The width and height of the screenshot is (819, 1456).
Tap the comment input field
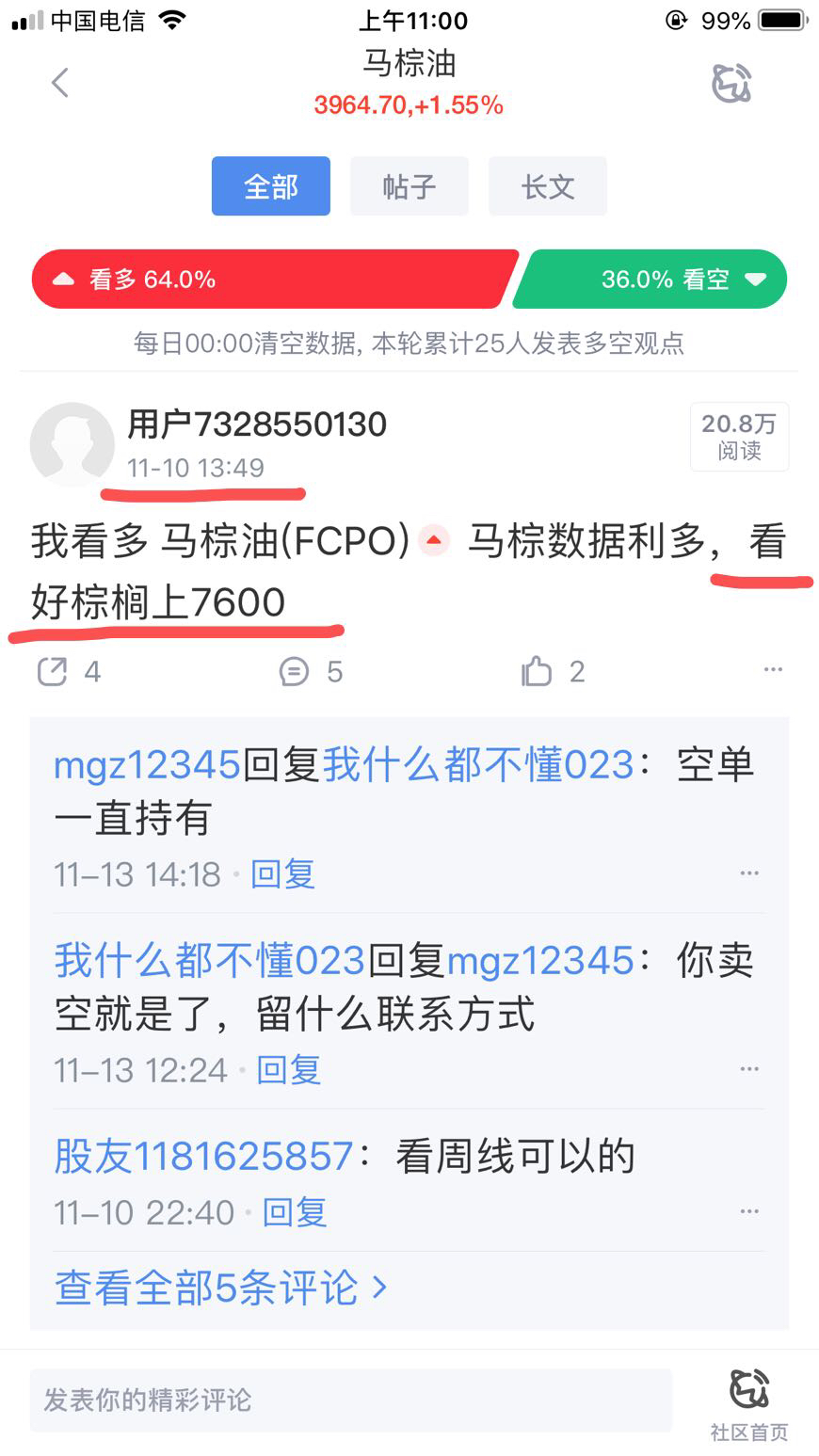tap(350, 1400)
